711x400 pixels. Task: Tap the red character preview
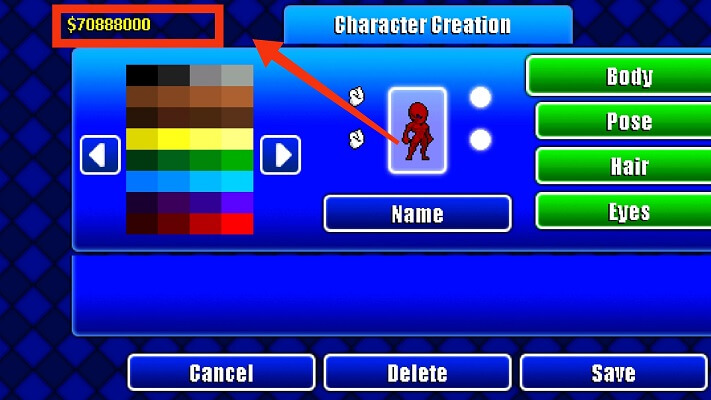(417, 129)
